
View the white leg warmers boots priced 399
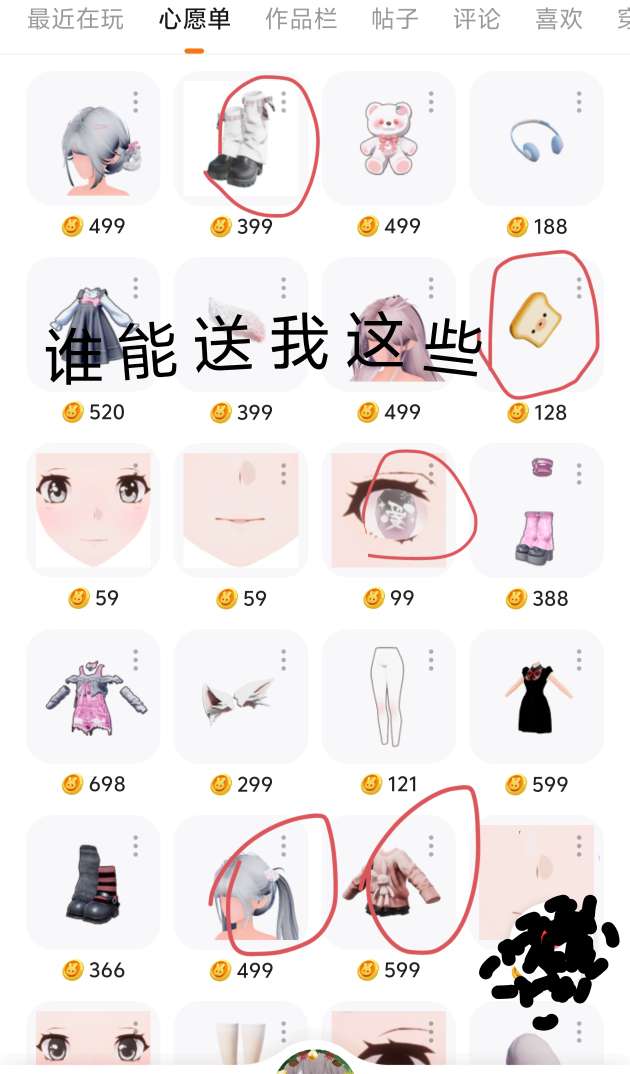240,140
